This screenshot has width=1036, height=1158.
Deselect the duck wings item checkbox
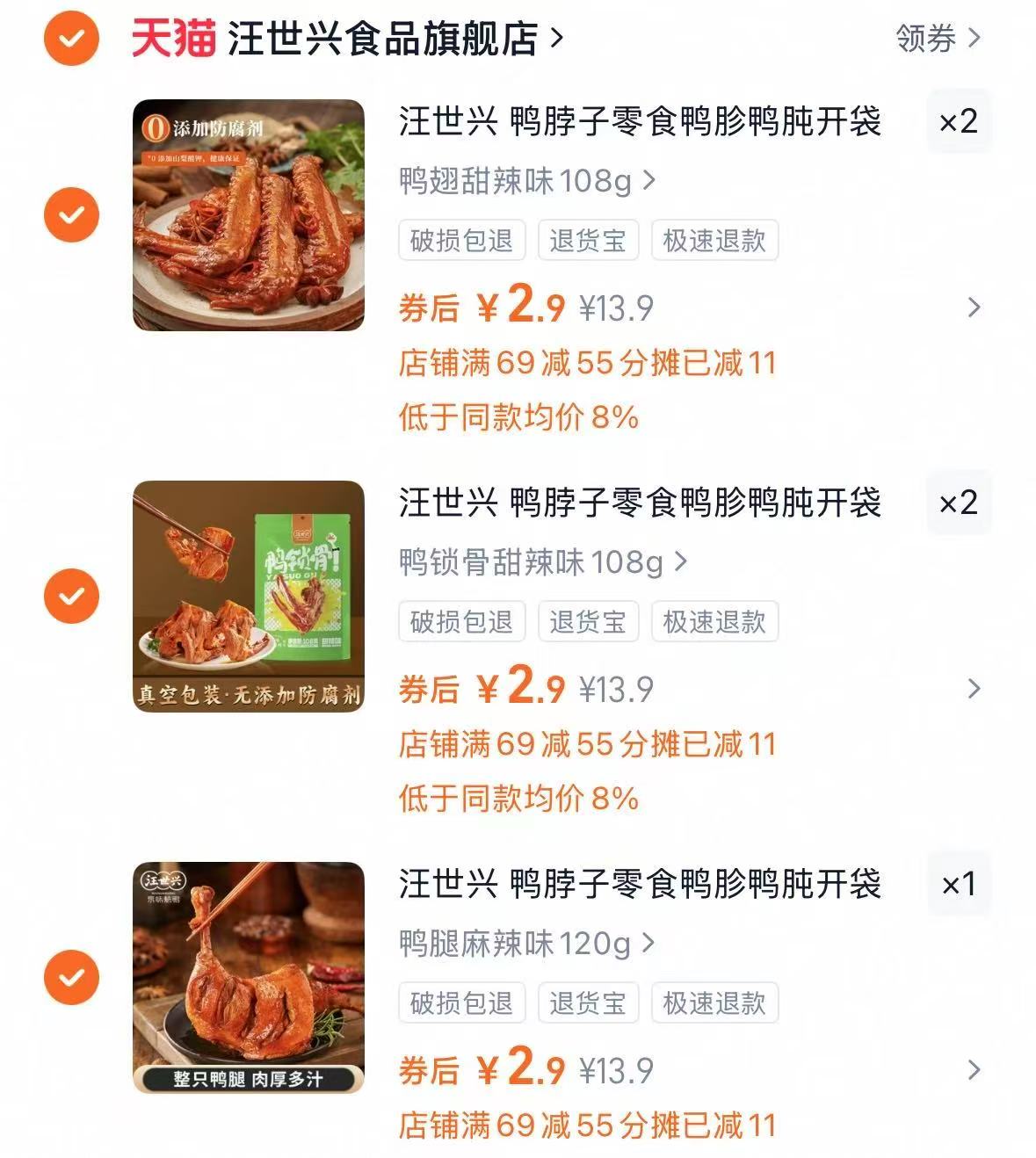pos(71,214)
